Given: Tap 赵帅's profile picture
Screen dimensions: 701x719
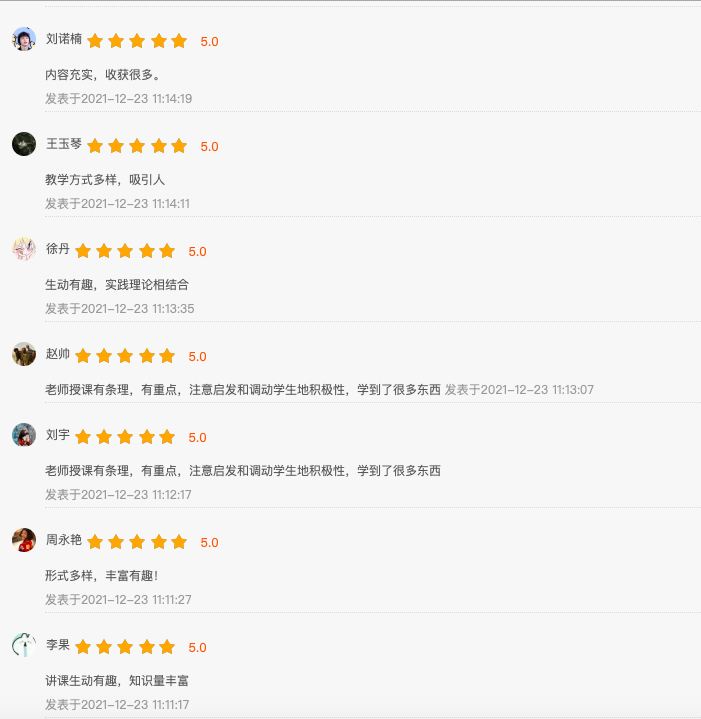Looking at the screenshot, I should click(24, 354).
